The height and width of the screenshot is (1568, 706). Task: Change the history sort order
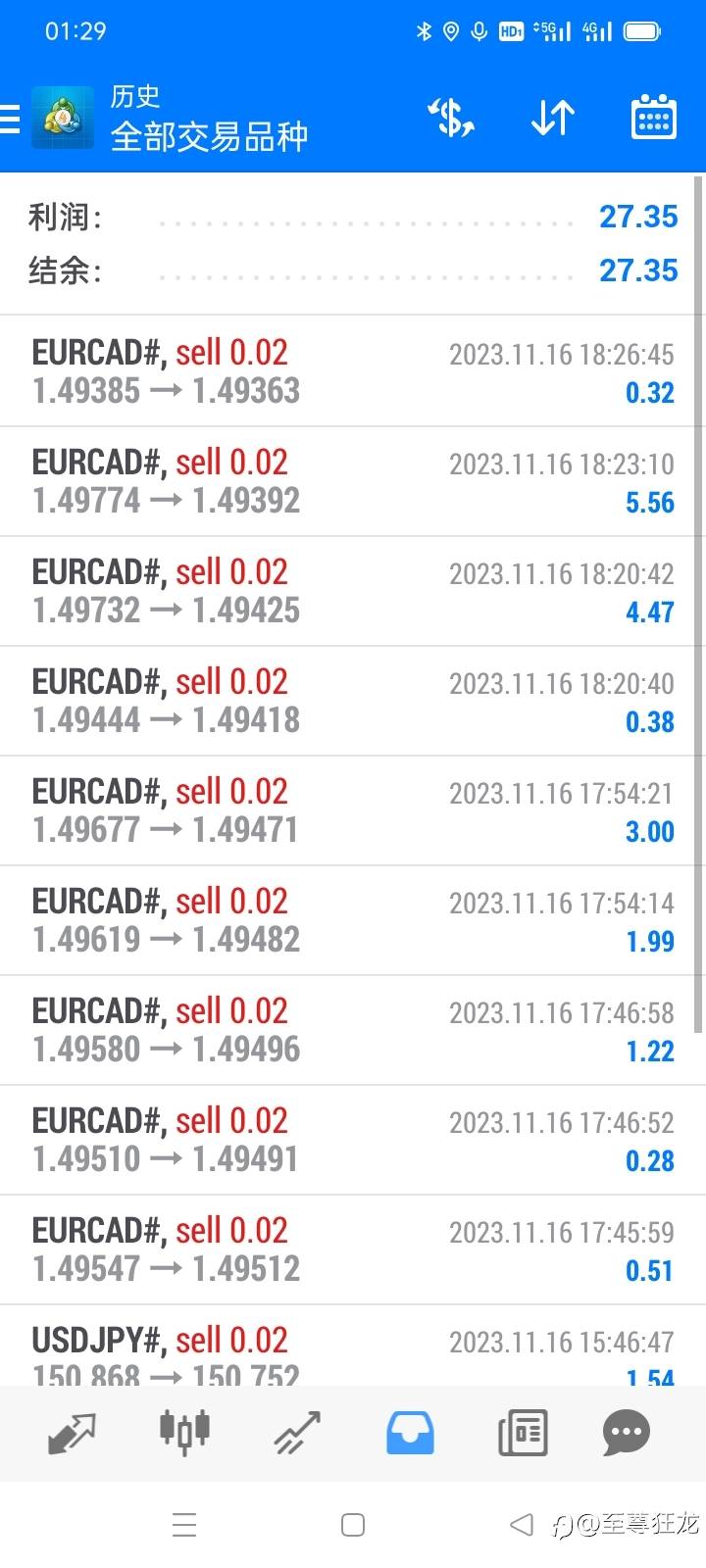(x=553, y=119)
